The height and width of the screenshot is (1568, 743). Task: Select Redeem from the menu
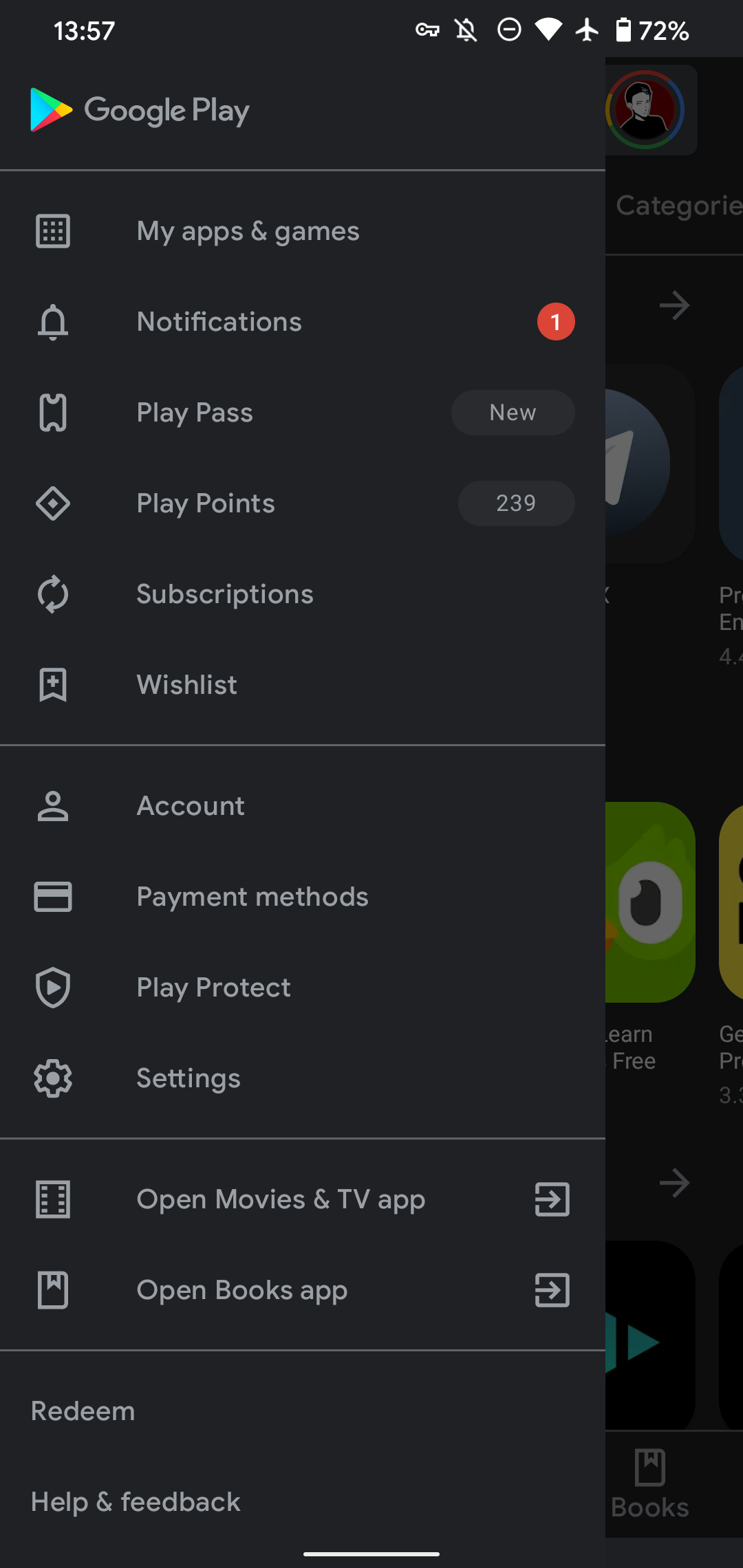[82, 1411]
